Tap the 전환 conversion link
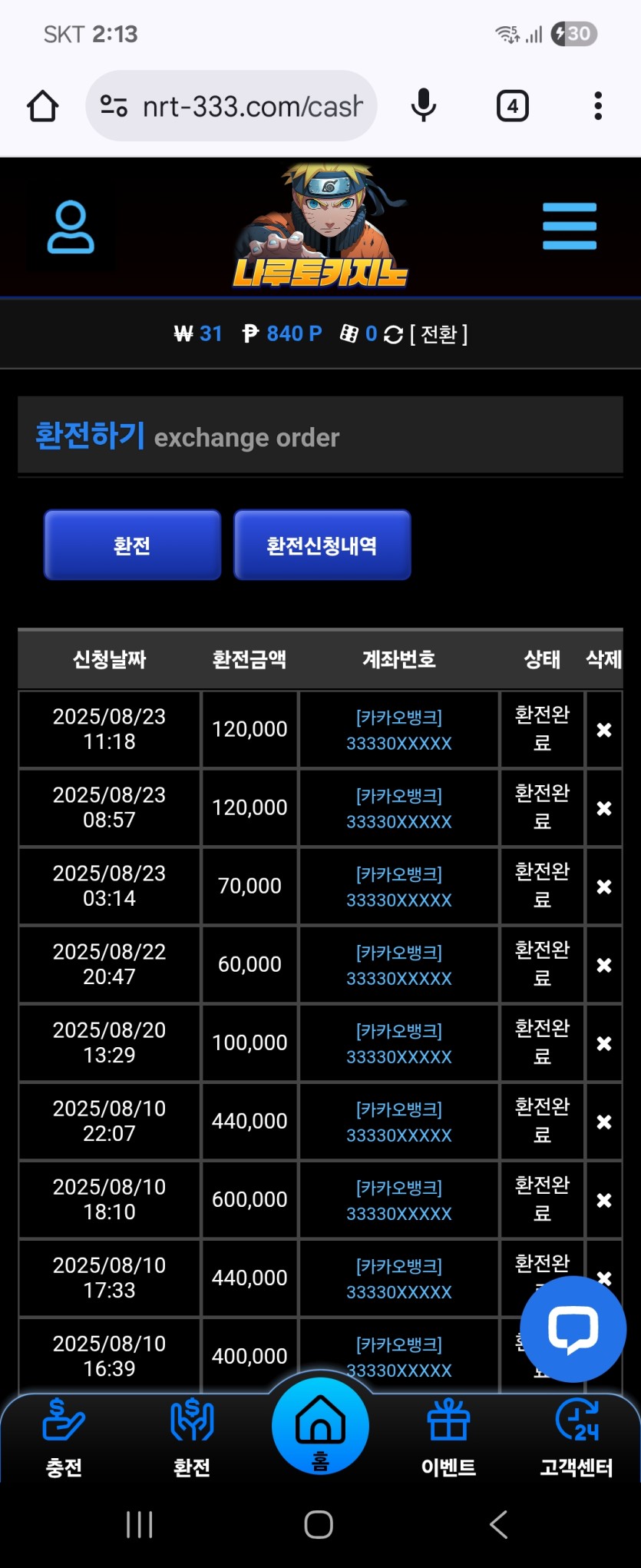The height and width of the screenshot is (1568, 641). click(438, 334)
